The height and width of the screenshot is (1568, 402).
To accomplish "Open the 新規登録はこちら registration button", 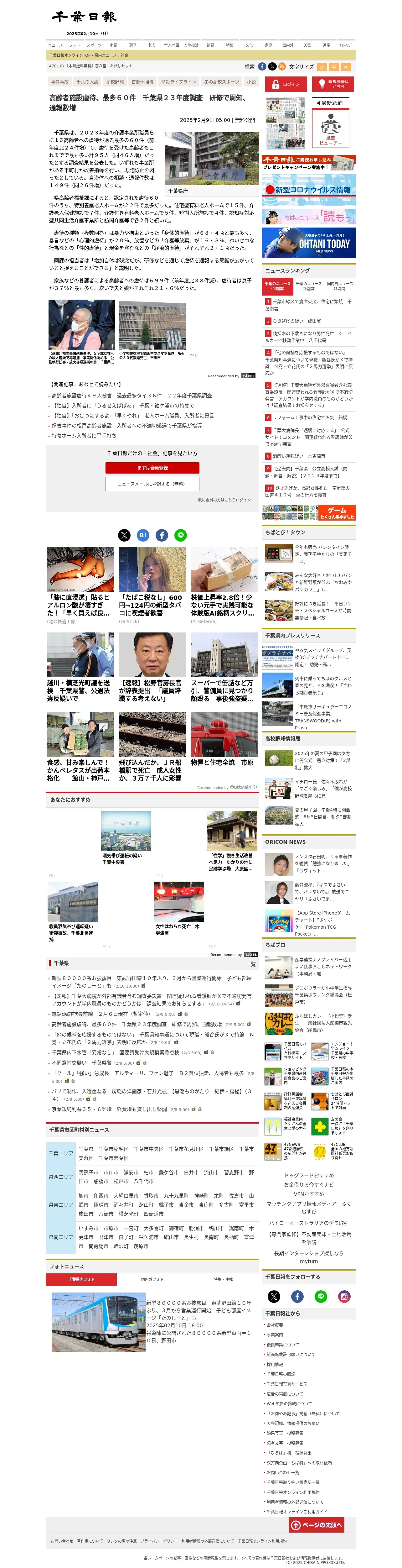I will (333, 84).
